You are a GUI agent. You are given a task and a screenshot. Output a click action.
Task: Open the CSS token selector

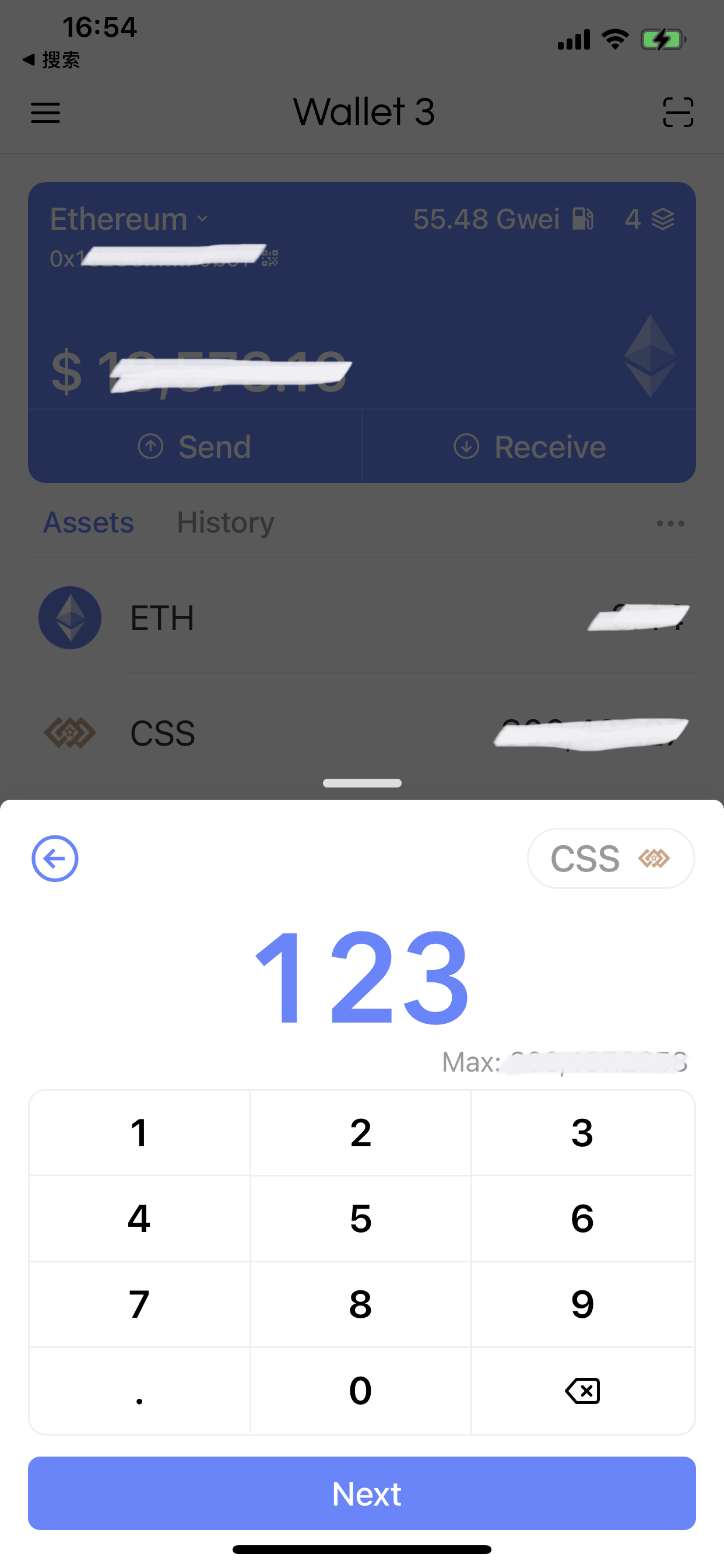[610, 858]
